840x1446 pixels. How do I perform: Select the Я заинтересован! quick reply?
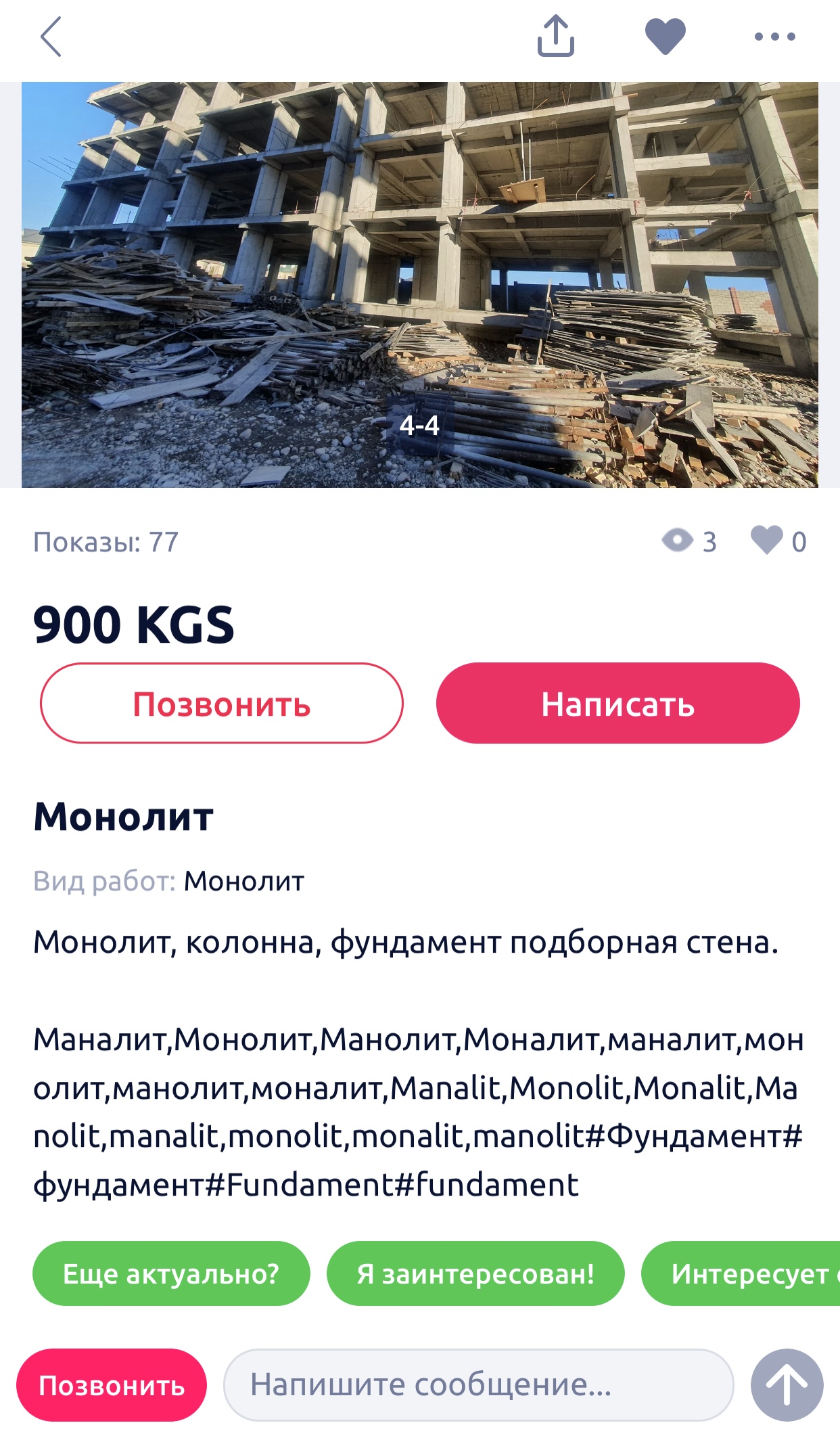click(x=475, y=1274)
